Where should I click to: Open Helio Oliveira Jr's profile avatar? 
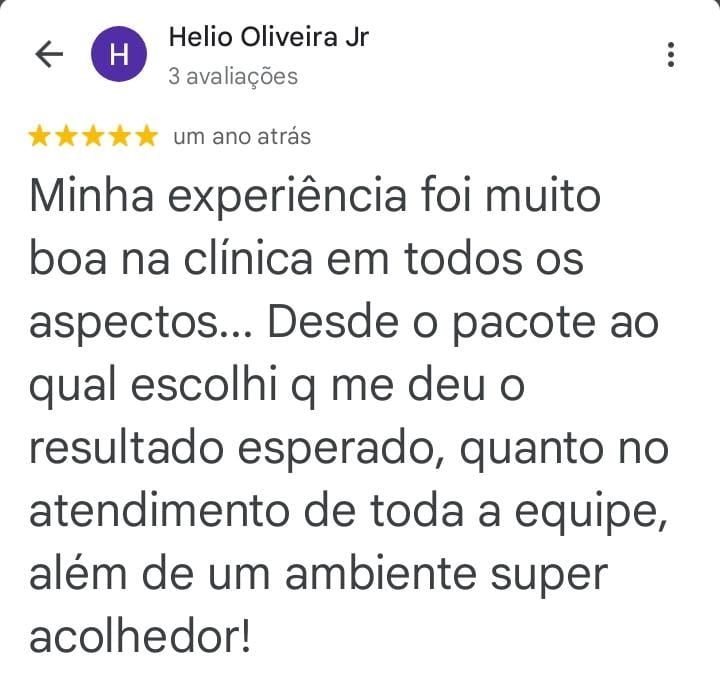click(x=117, y=55)
